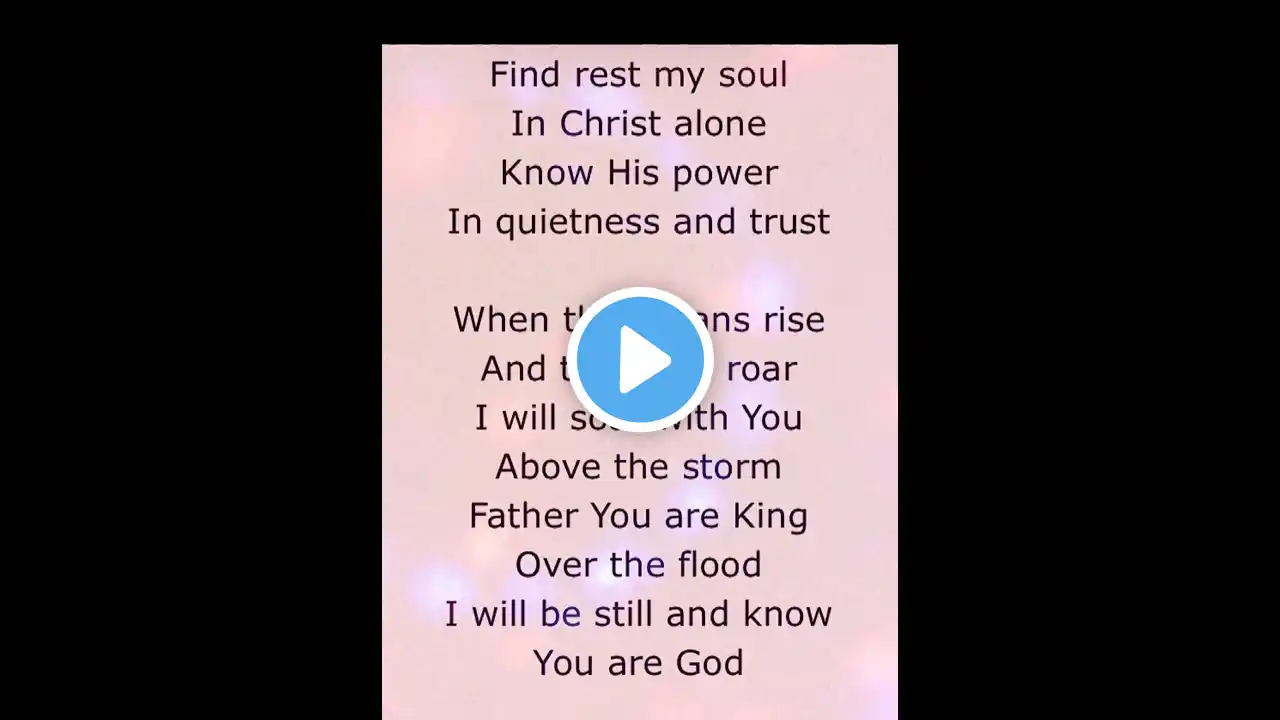
Task: Play the lyrics video
Action: (x=640, y=360)
